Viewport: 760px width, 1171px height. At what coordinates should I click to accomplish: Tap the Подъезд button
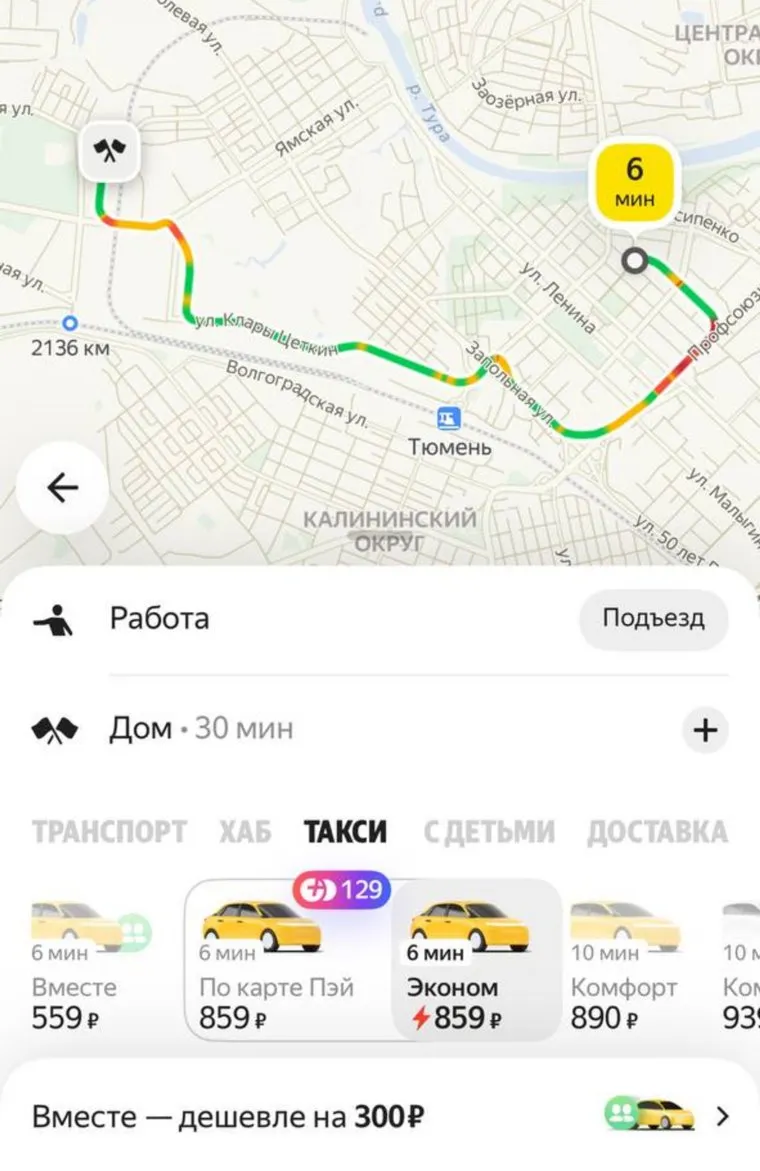(652, 620)
